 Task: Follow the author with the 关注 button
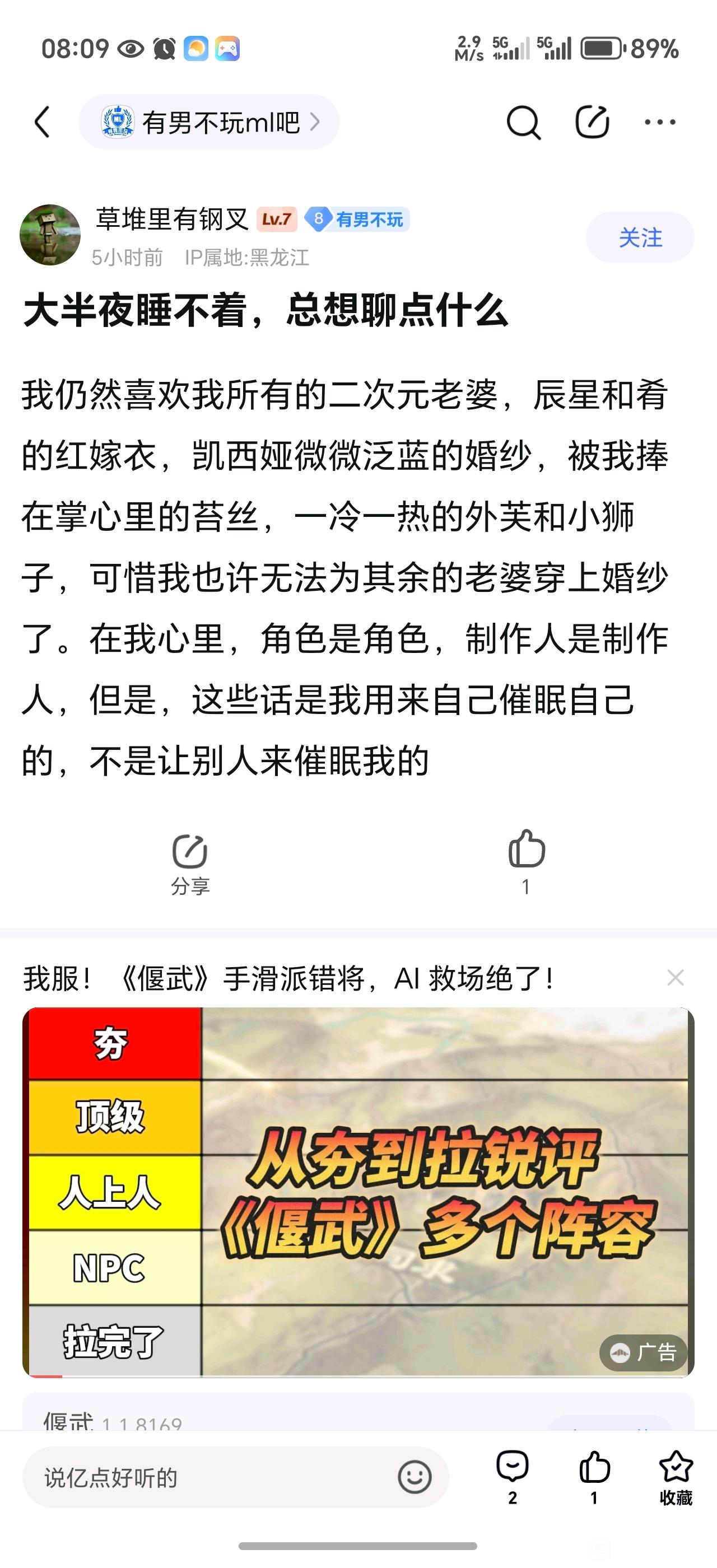click(x=639, y=237)
